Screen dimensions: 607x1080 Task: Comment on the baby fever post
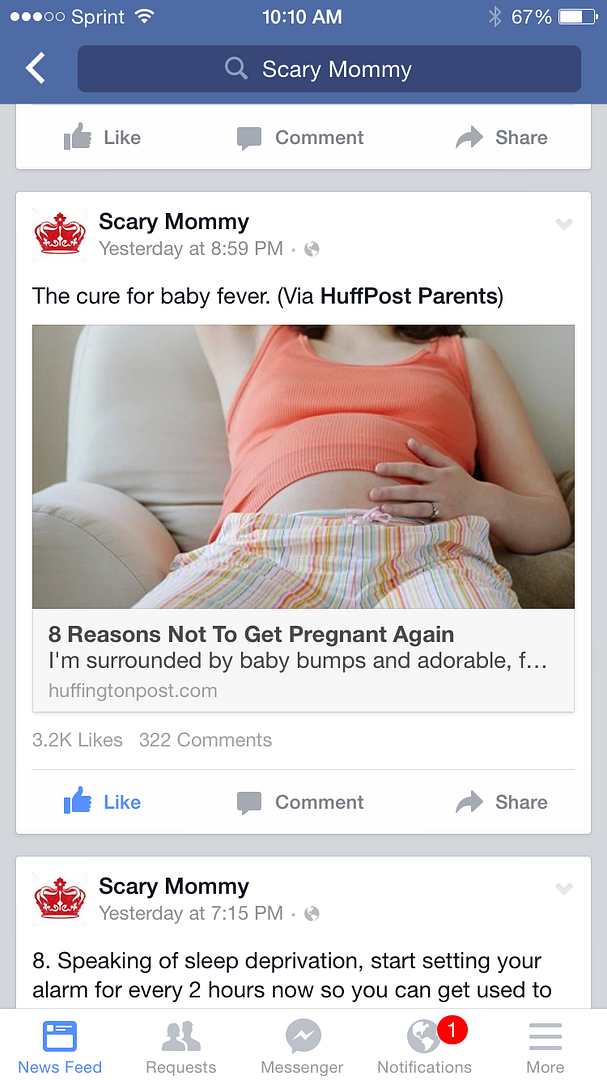pyautogui.click(x=300, y=802)
